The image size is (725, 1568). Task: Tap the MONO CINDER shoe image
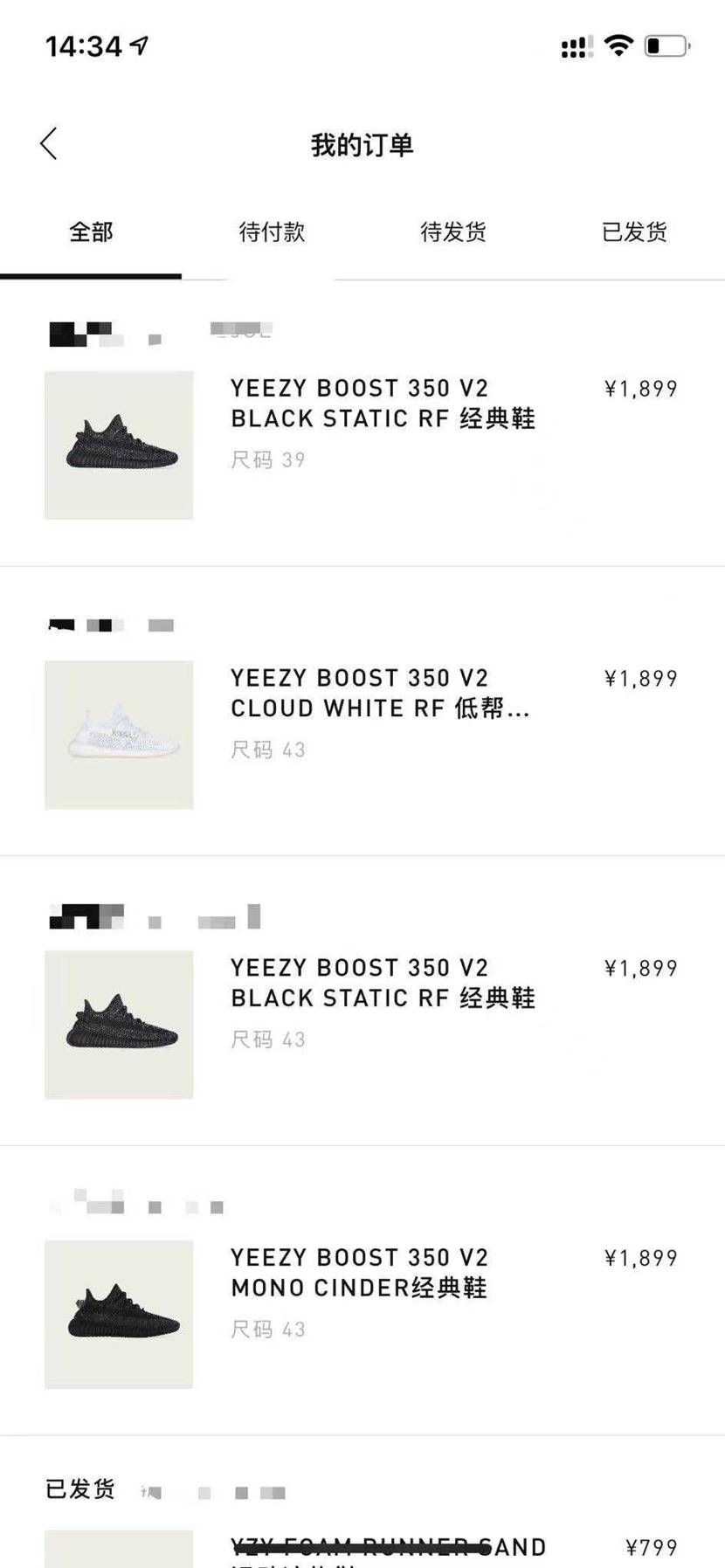[118, 1315]
